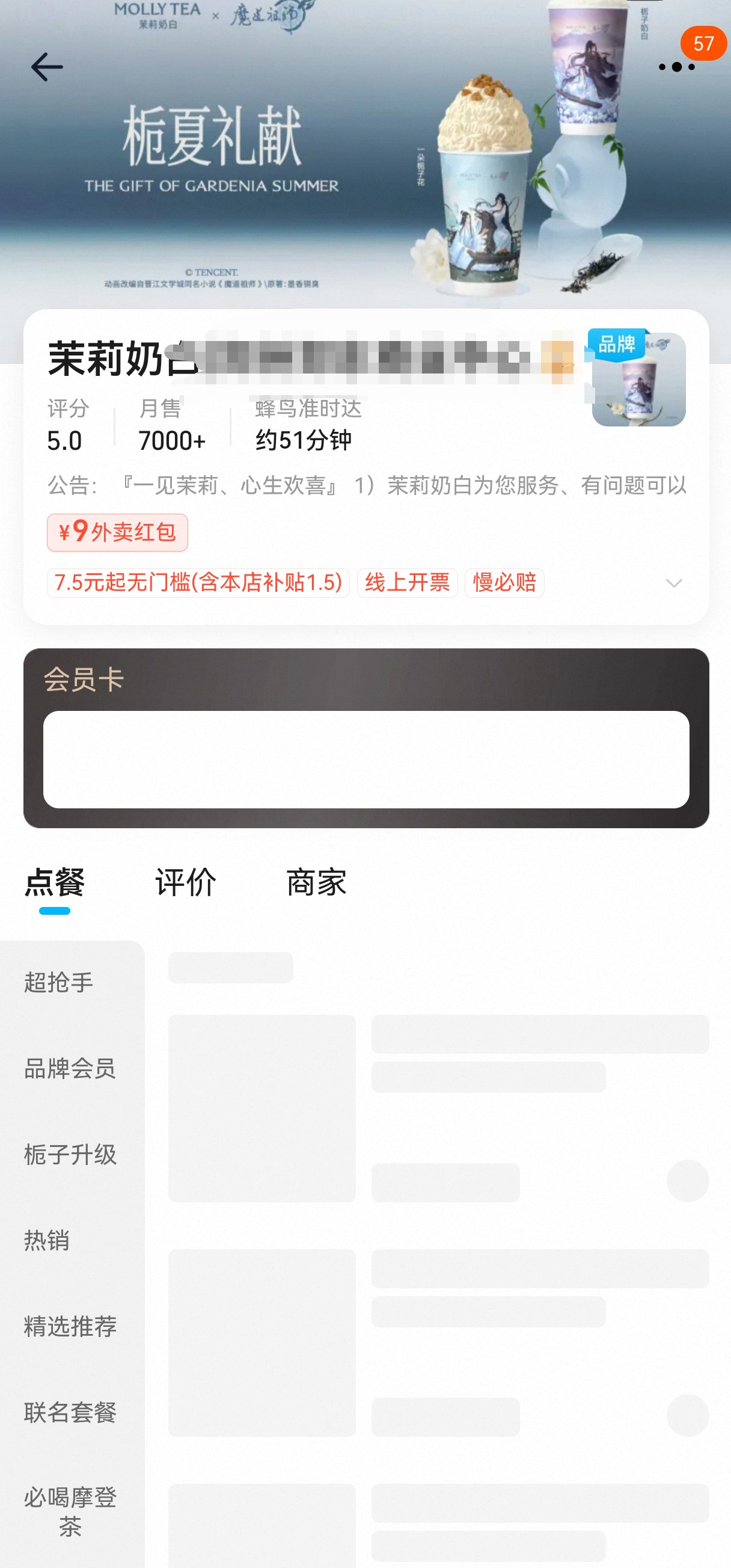Open the store brand logo thumbnail
This screenshot has height=1568, width=731.
tap(638, 379)
